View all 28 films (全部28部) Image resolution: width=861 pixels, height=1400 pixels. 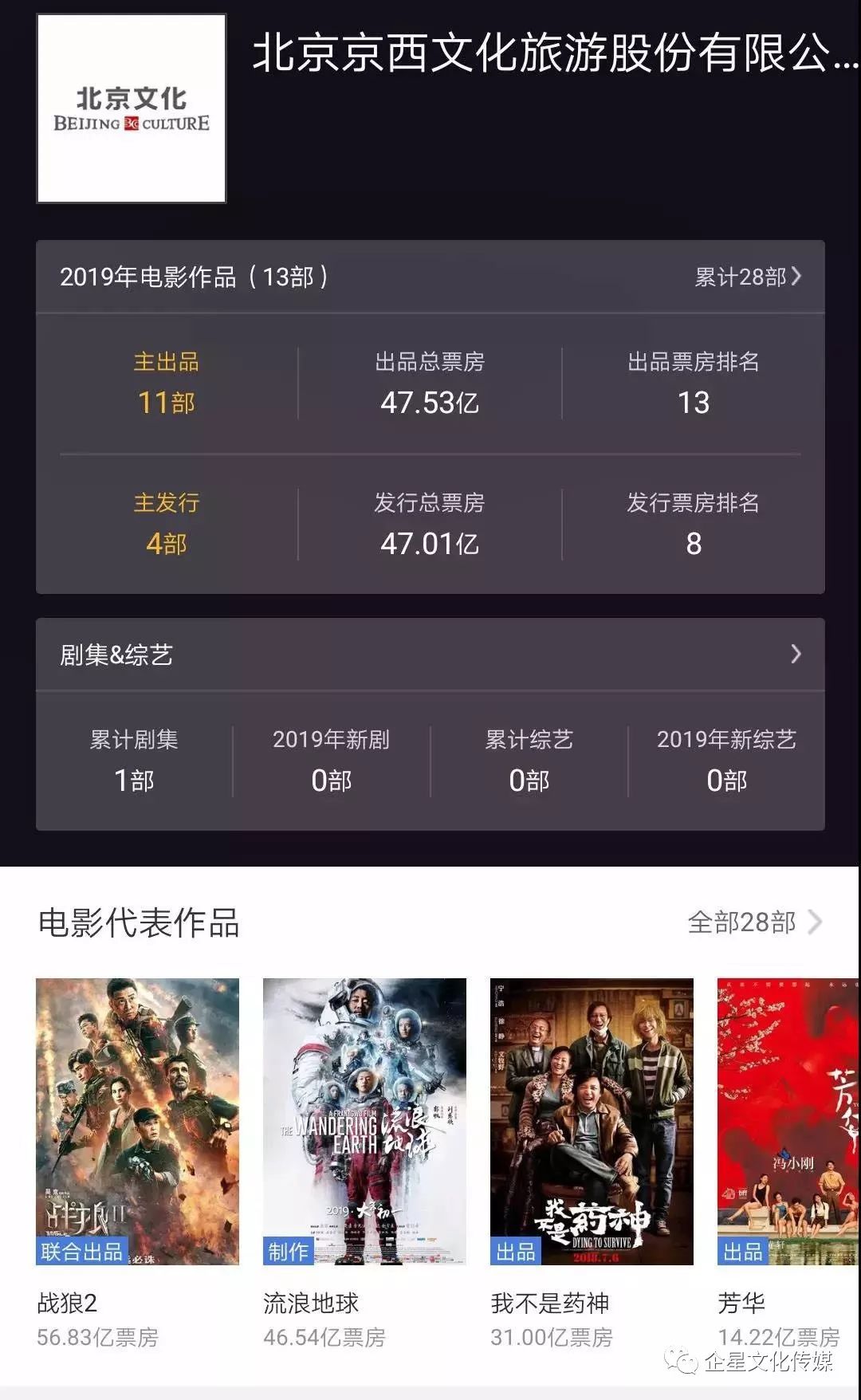click(754, 922)
